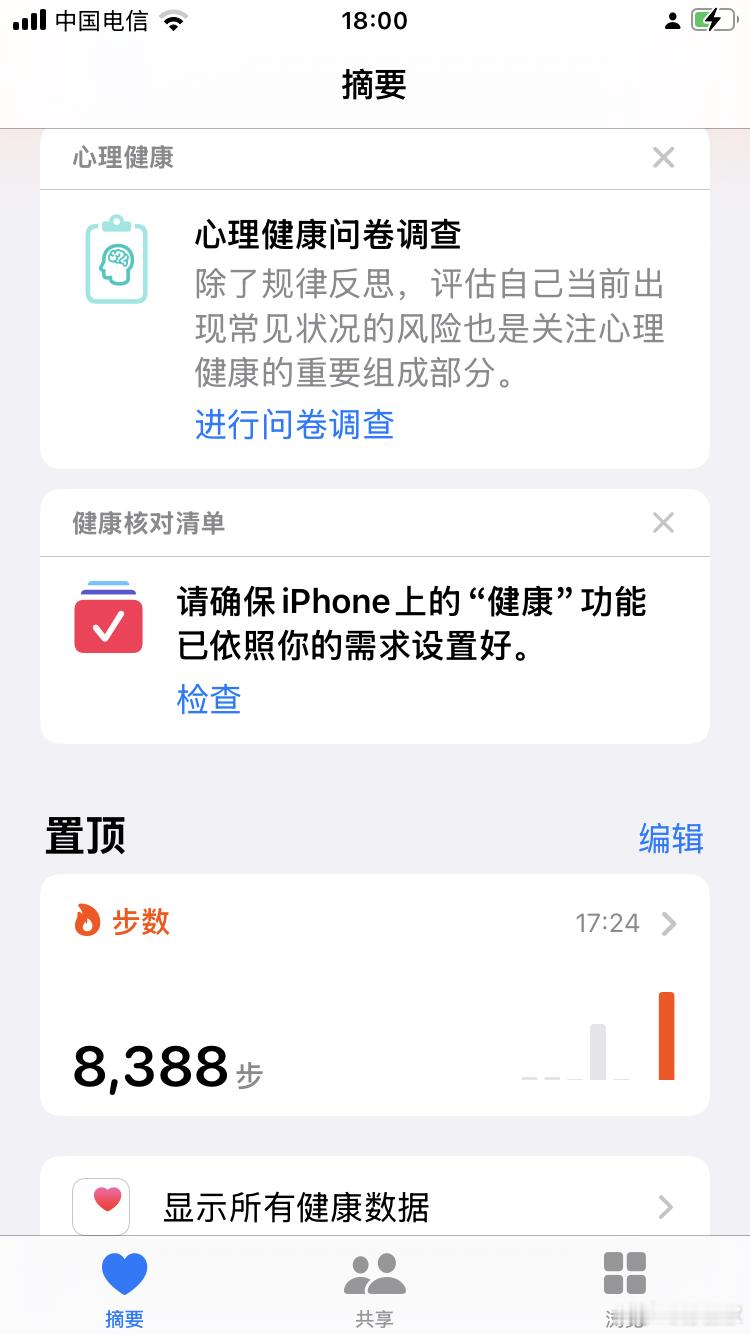This screenshot has width=750, height=1334.
Task: Click the 共享 people icon in bottom bar
Action: coord(374,1272)
